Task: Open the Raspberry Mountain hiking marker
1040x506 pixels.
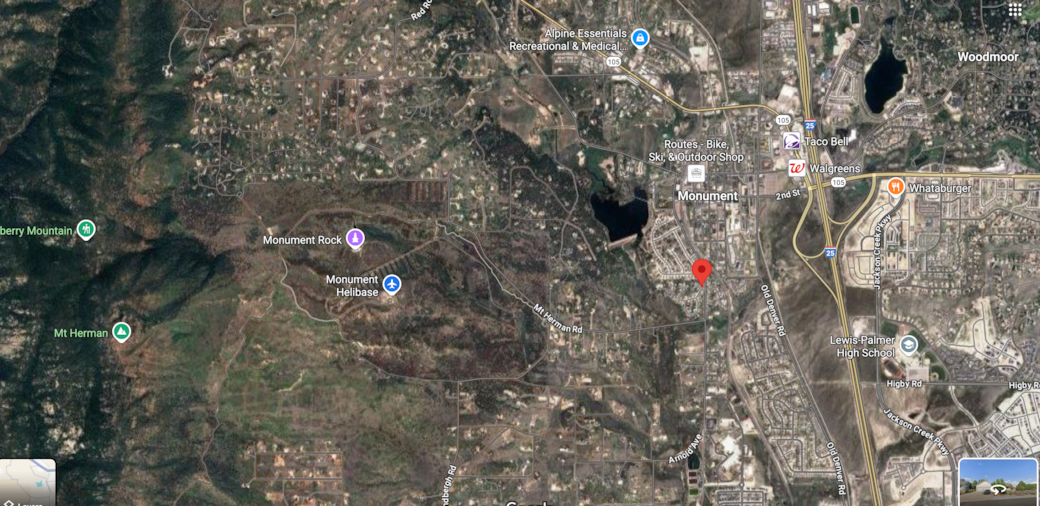Action: [x=86, y=230]
